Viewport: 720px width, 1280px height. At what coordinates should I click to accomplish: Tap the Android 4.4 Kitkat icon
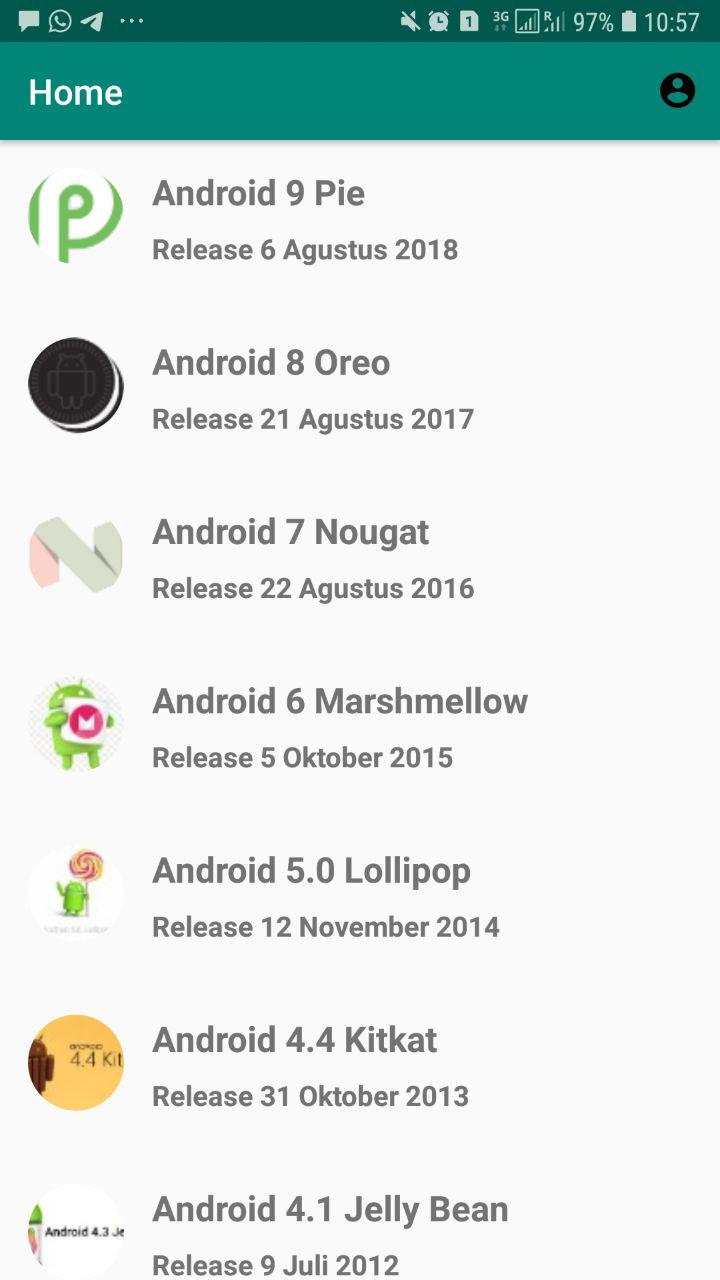(x=74, y=1061)
